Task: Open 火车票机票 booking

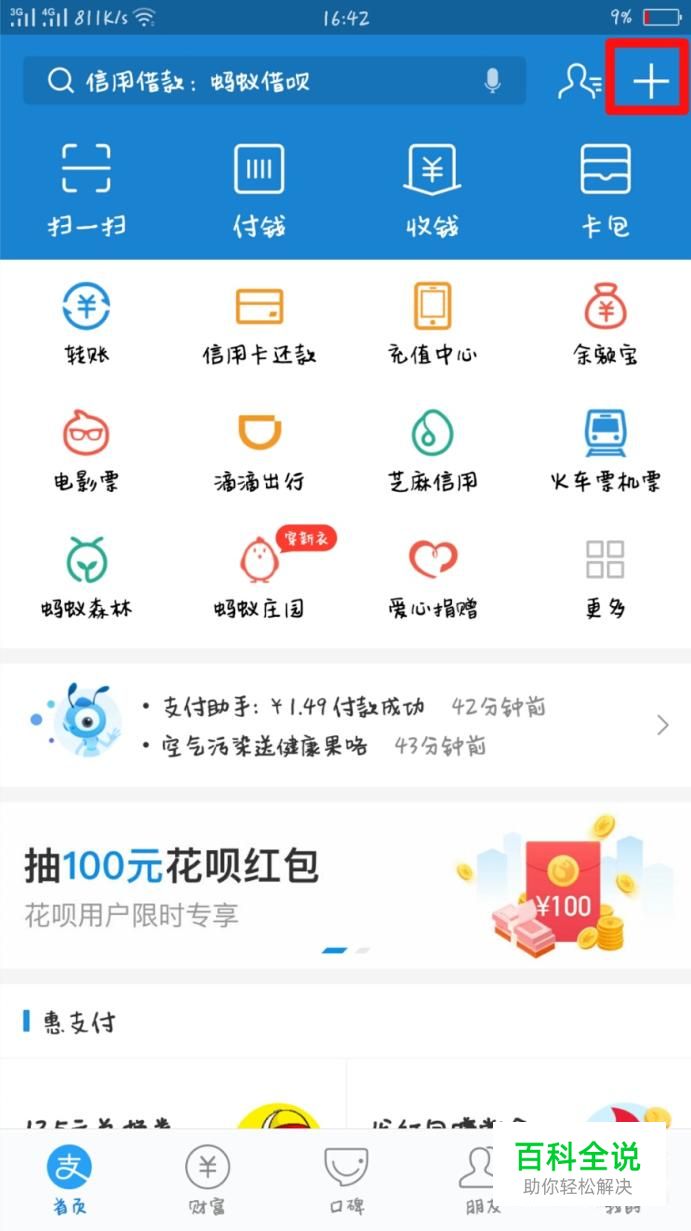Action: pos(605,448)
